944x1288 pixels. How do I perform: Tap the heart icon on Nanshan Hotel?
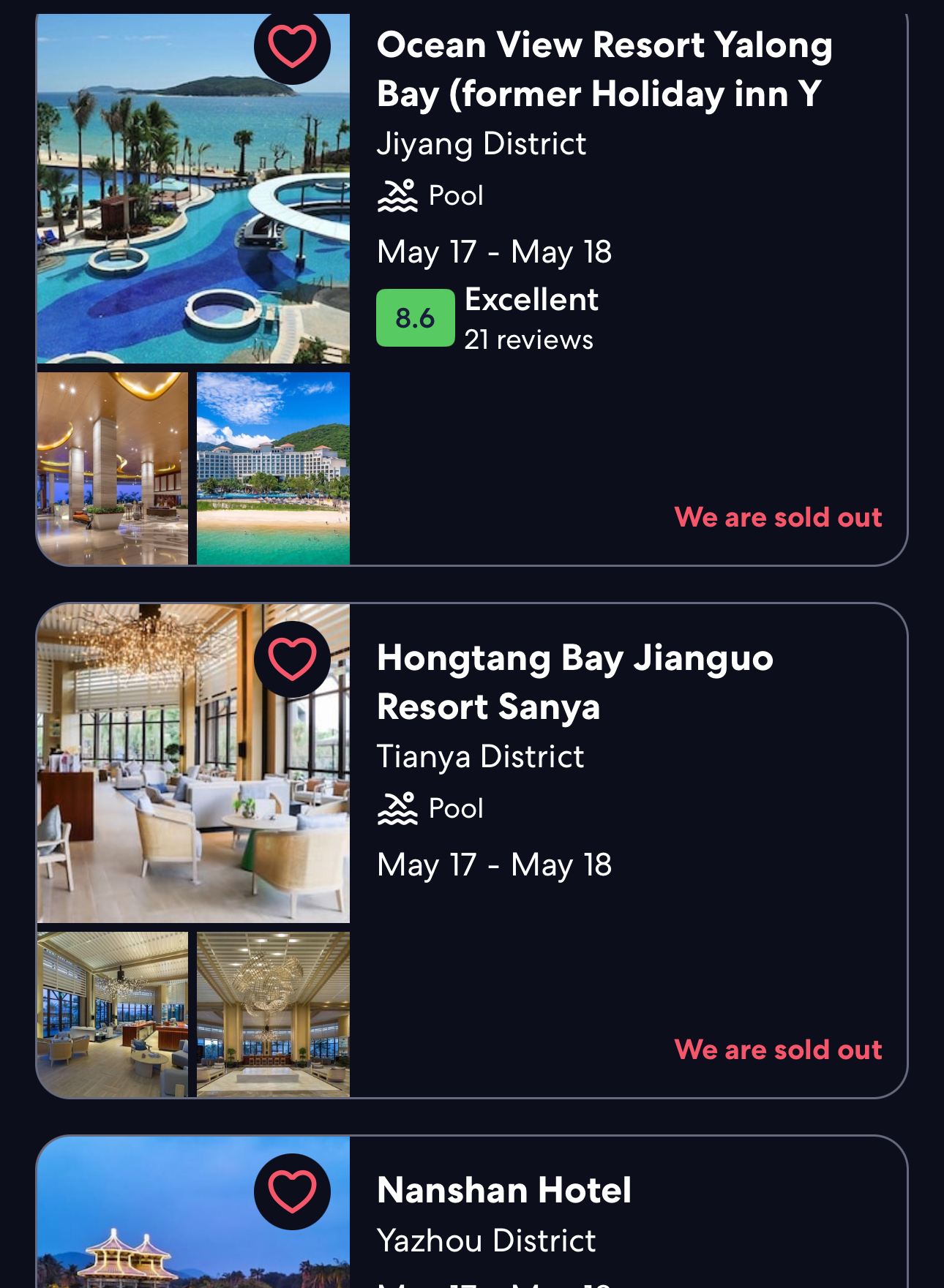pos(292,1191)
